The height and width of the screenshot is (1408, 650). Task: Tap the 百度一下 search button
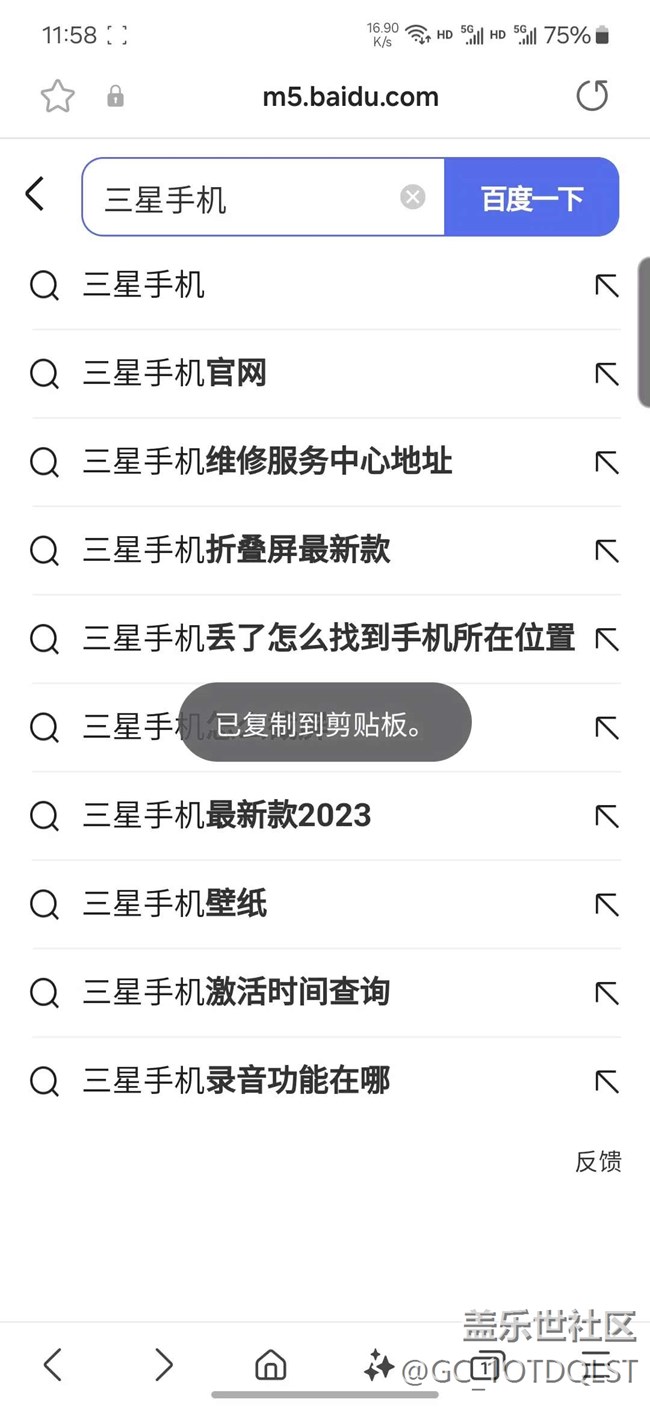tap(531, 197)
